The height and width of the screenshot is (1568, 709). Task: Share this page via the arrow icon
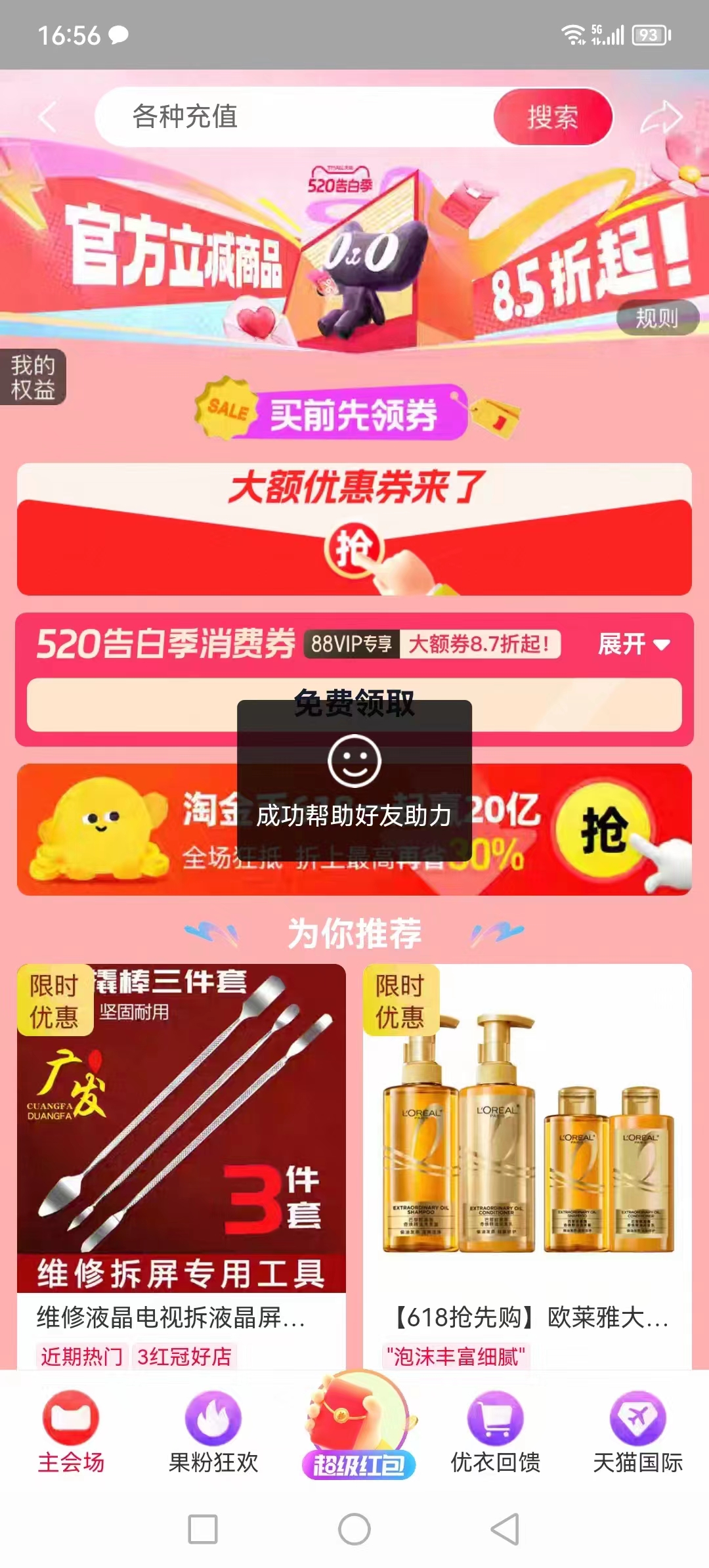click(660, 117)
